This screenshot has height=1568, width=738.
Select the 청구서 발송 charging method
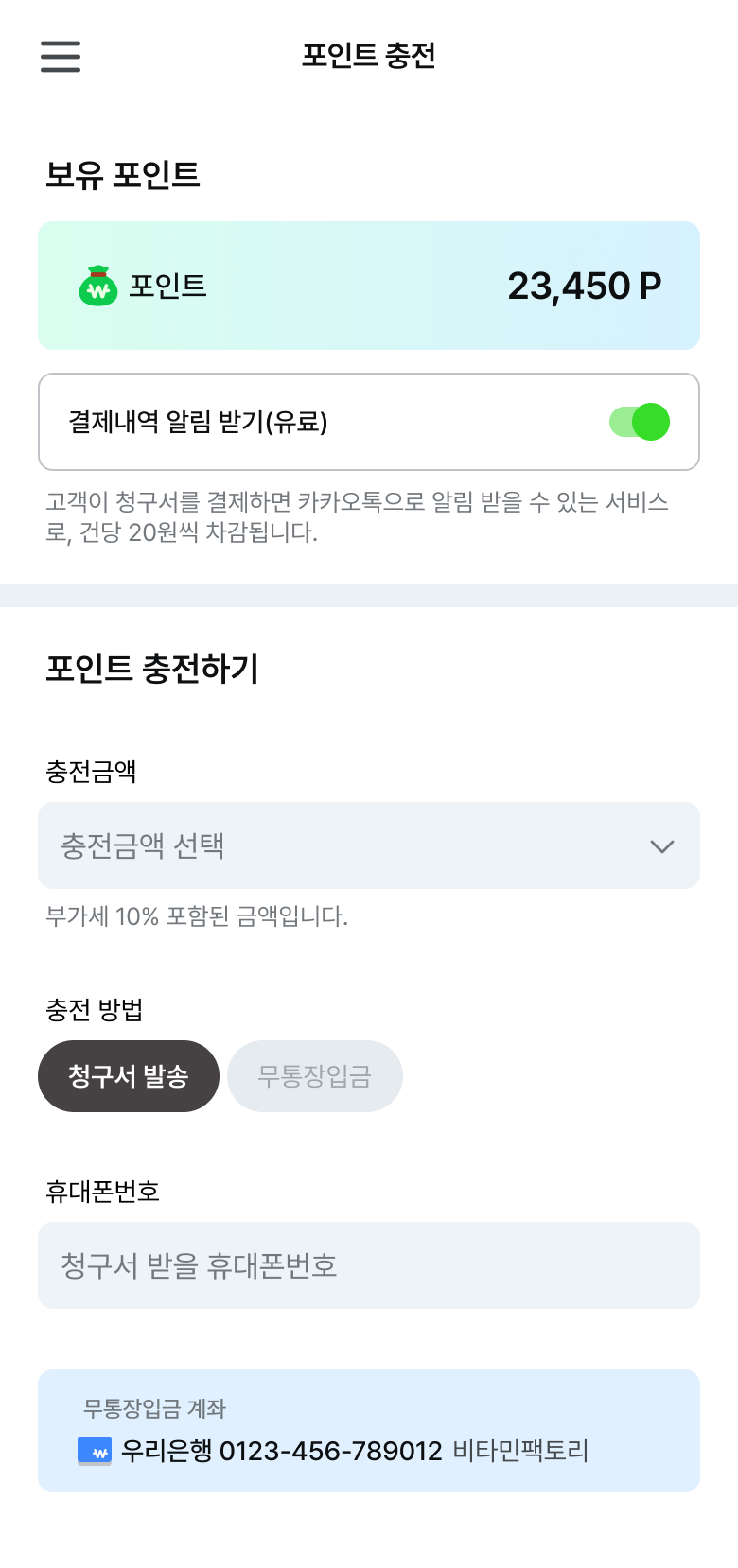(129, 1075)
